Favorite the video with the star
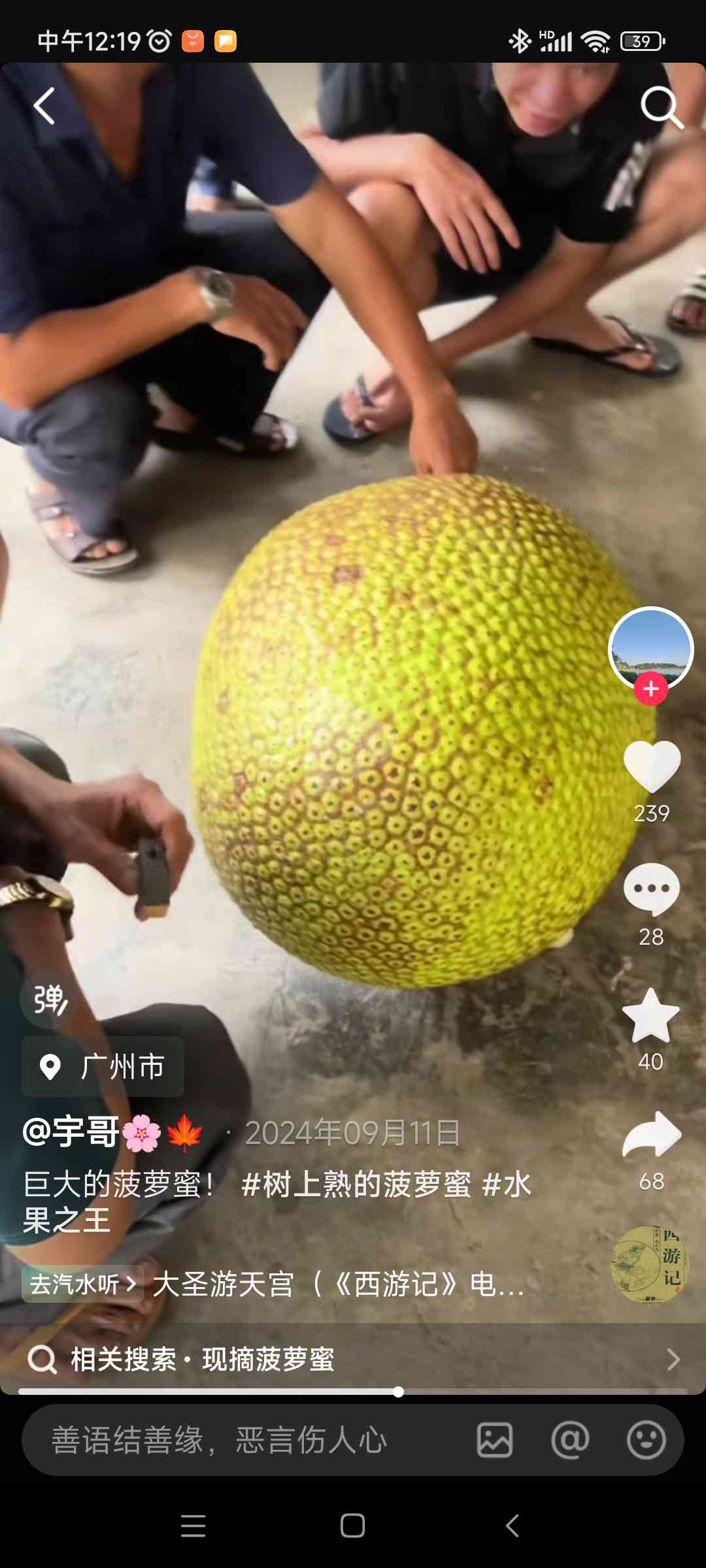 tap(651, 1015)
